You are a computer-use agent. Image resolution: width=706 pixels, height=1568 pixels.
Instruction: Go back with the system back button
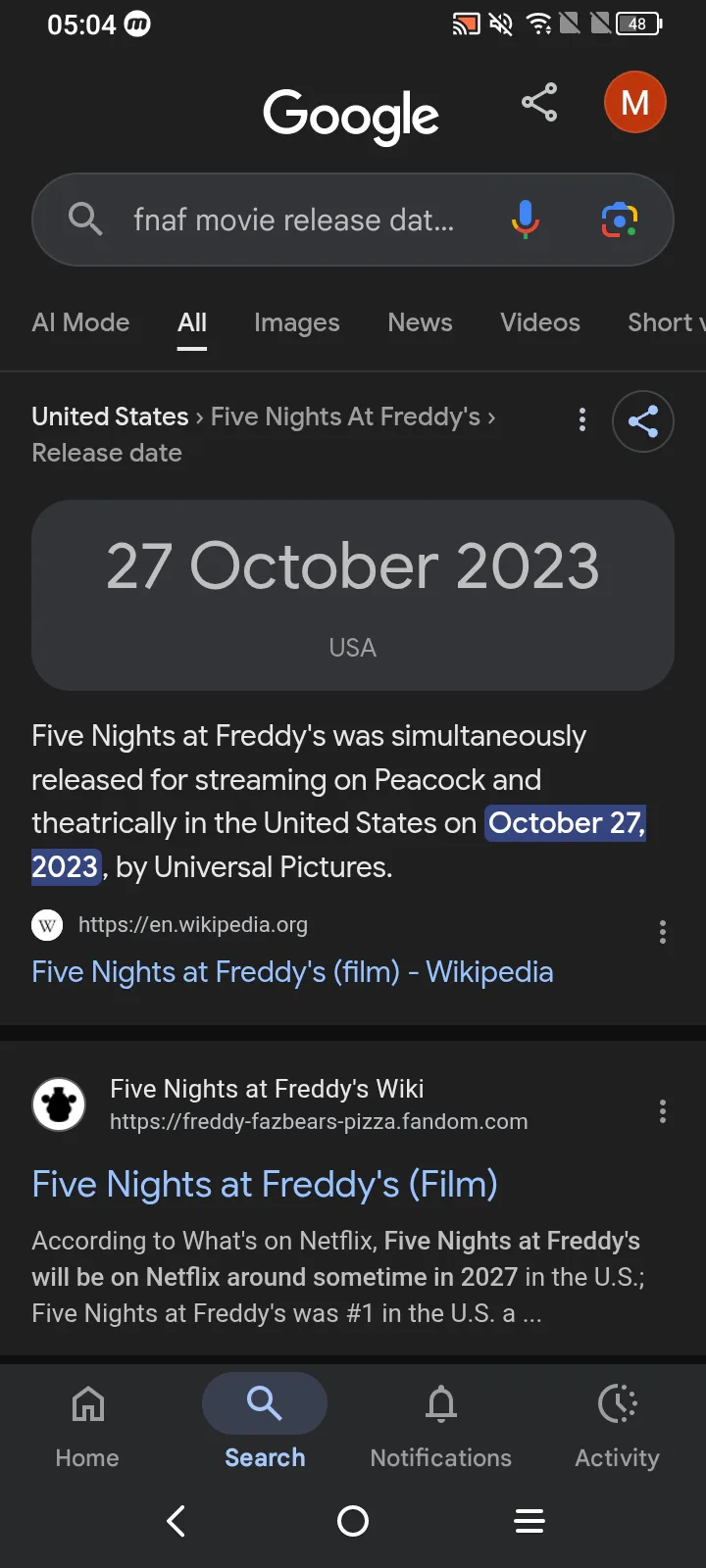pyautogui.click(x=176, y=1521)
